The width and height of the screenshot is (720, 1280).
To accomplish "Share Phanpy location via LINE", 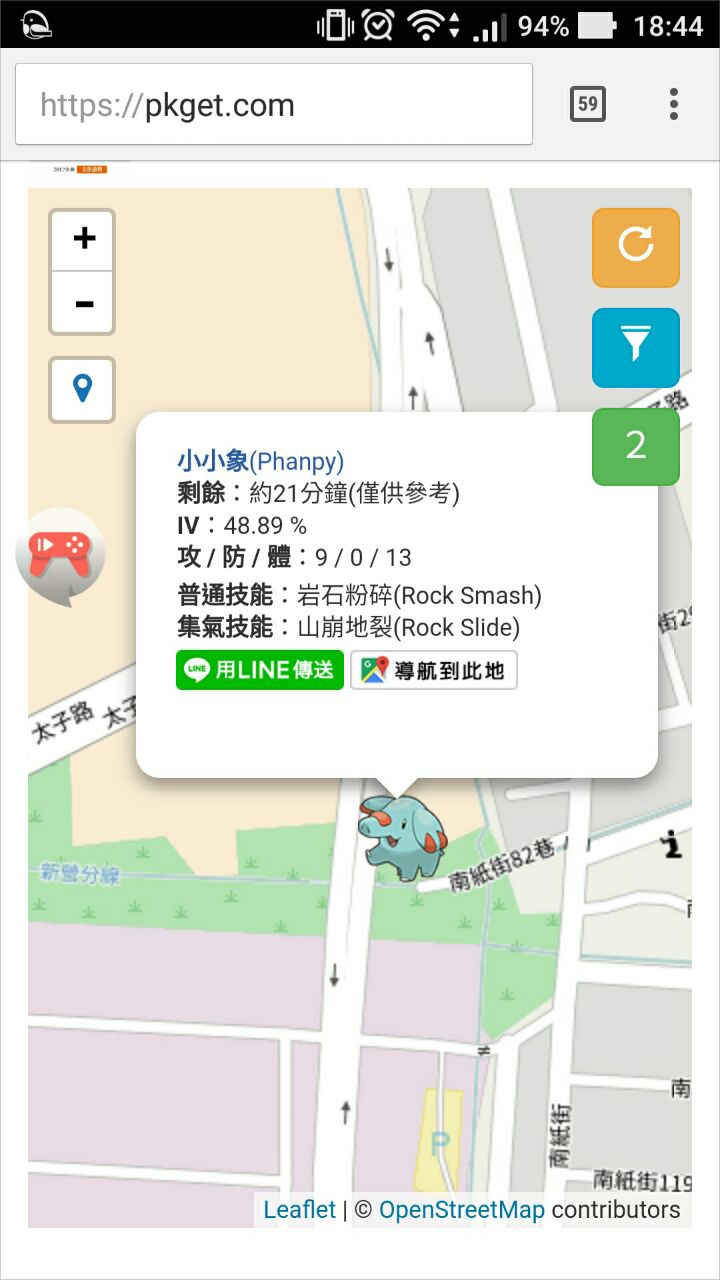I will coord(260,670).
